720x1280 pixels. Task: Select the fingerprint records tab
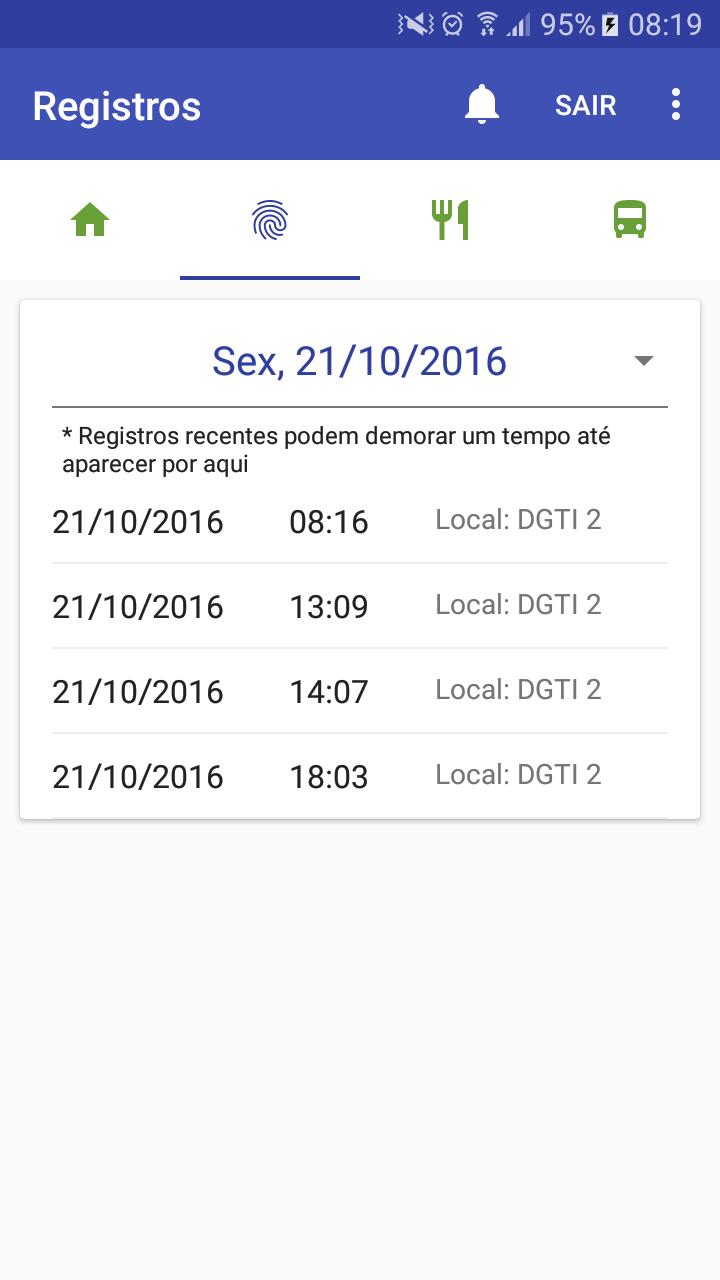tap(270, 220)
